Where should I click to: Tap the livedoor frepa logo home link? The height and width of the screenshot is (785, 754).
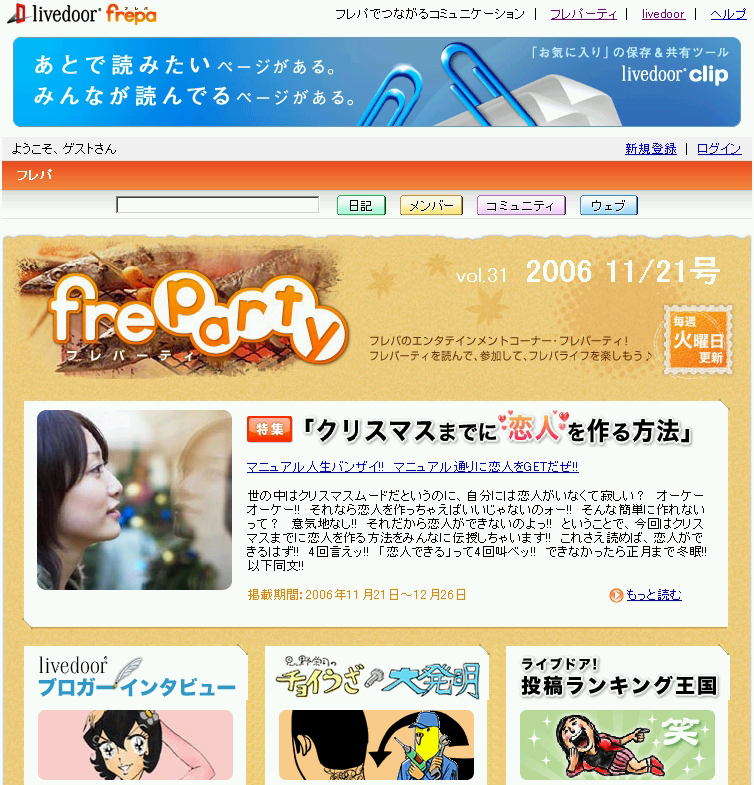(82, 14)
